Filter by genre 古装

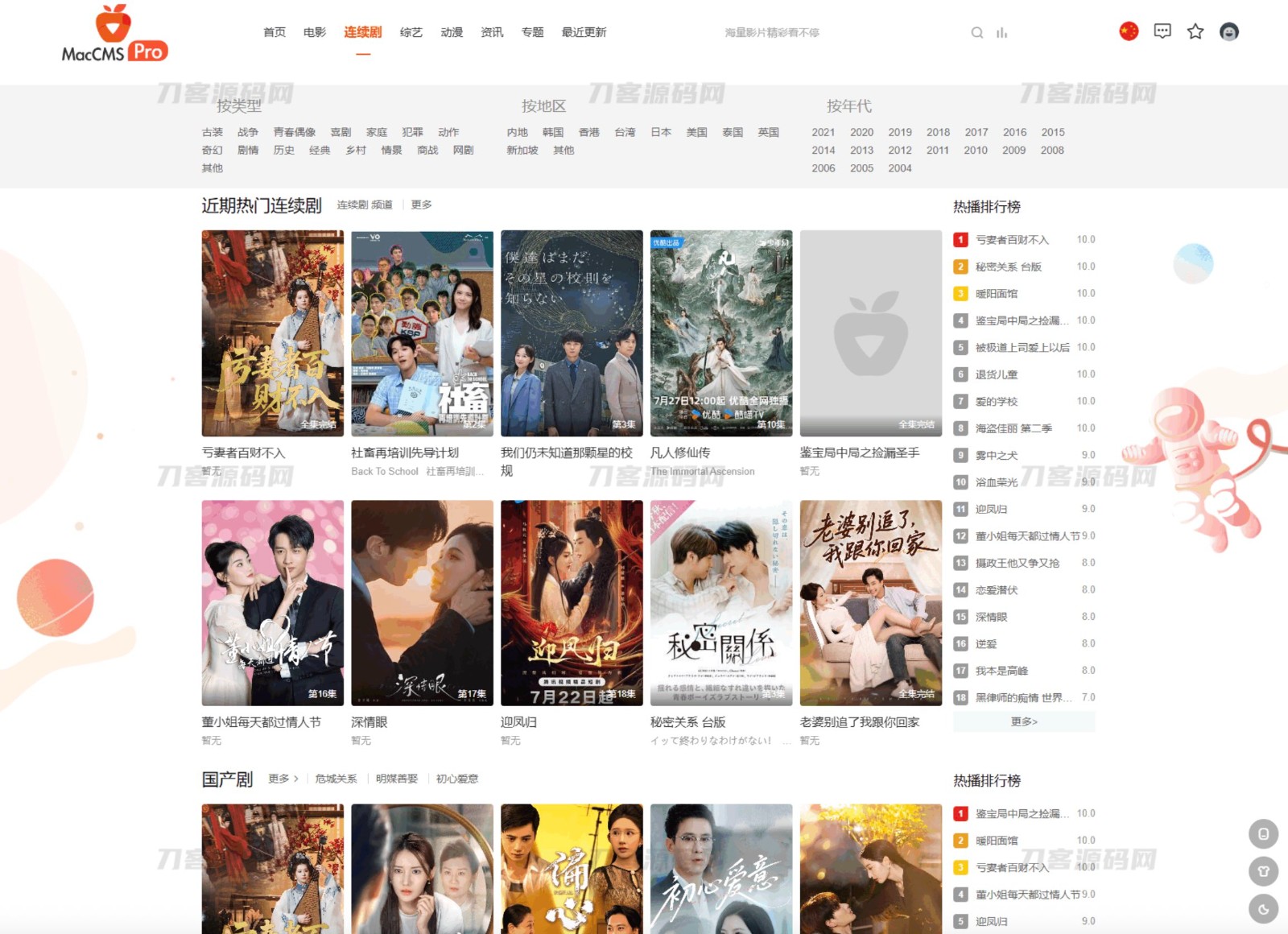(x=213, y=132)
